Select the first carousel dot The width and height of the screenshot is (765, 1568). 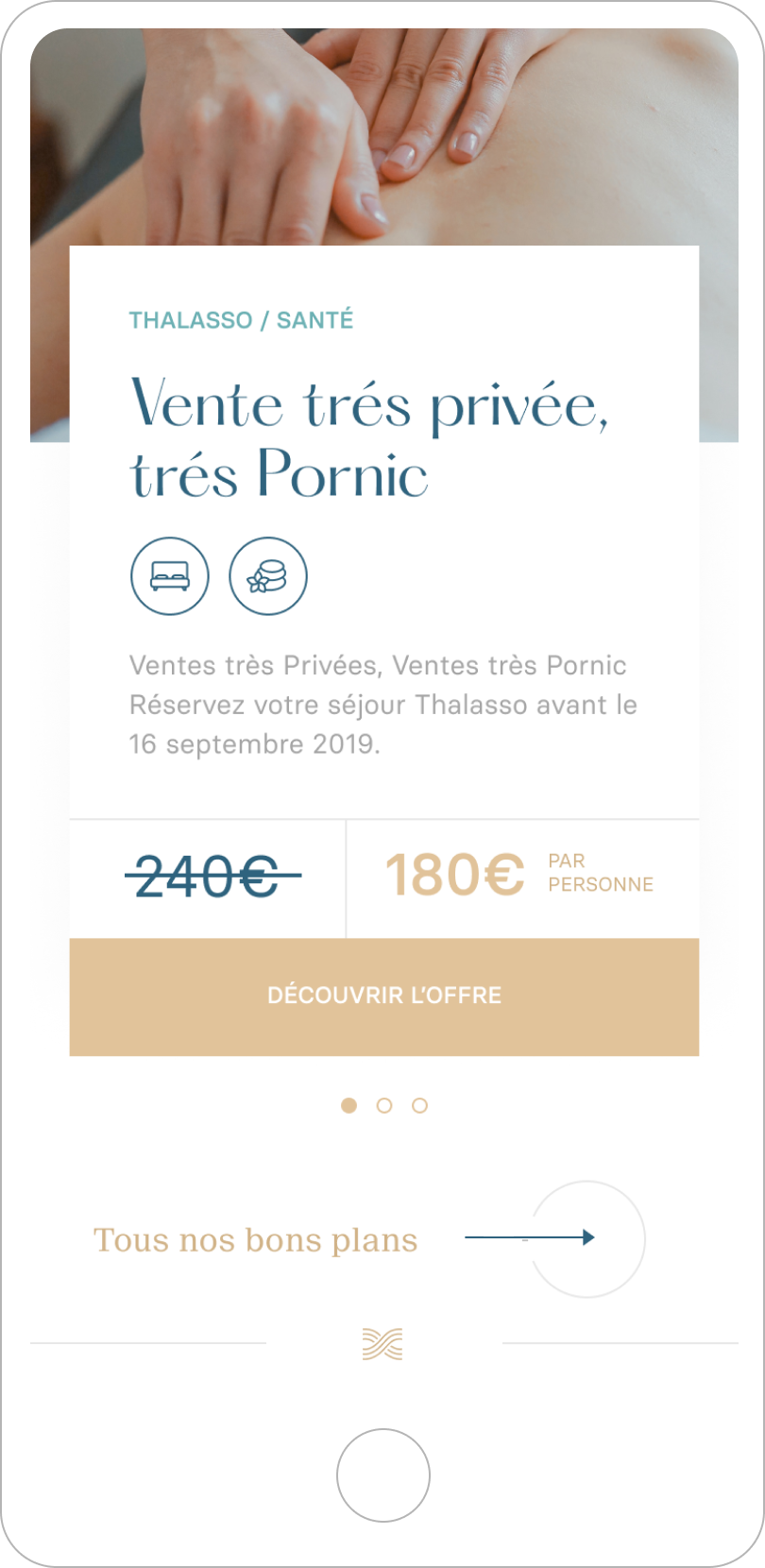point(350,1104)
